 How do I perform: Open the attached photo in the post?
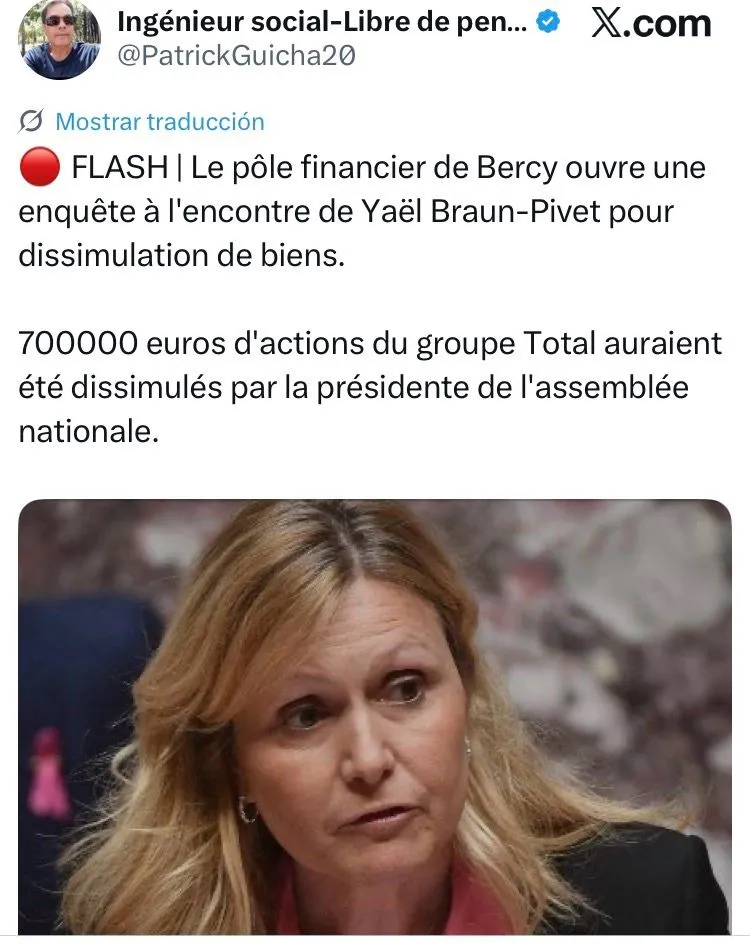click(x=374, y=716)
